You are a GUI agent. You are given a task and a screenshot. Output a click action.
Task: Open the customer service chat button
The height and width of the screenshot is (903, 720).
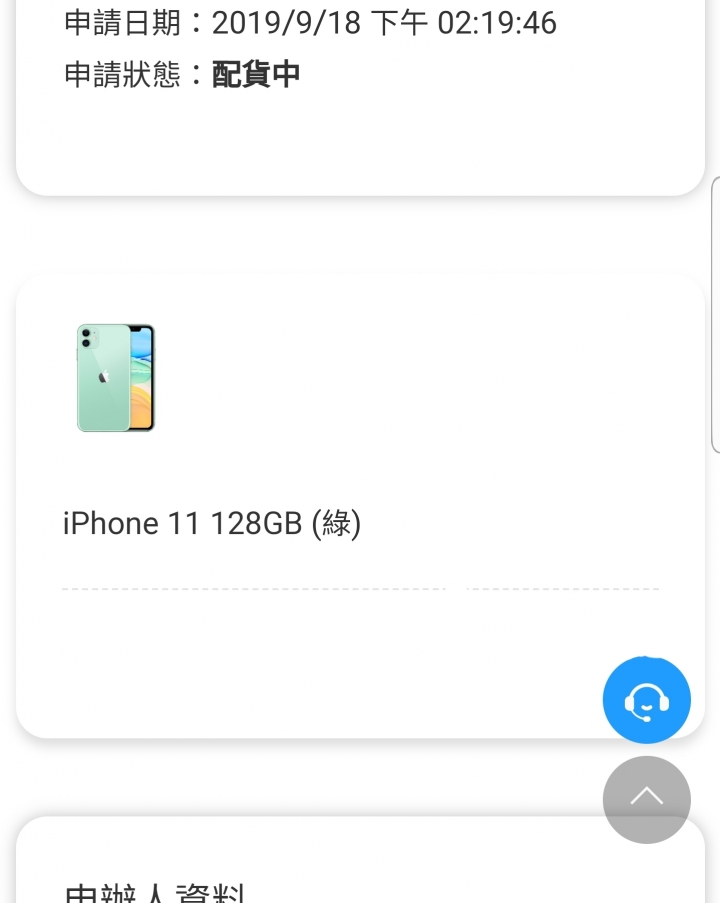[x=646, y=700]
